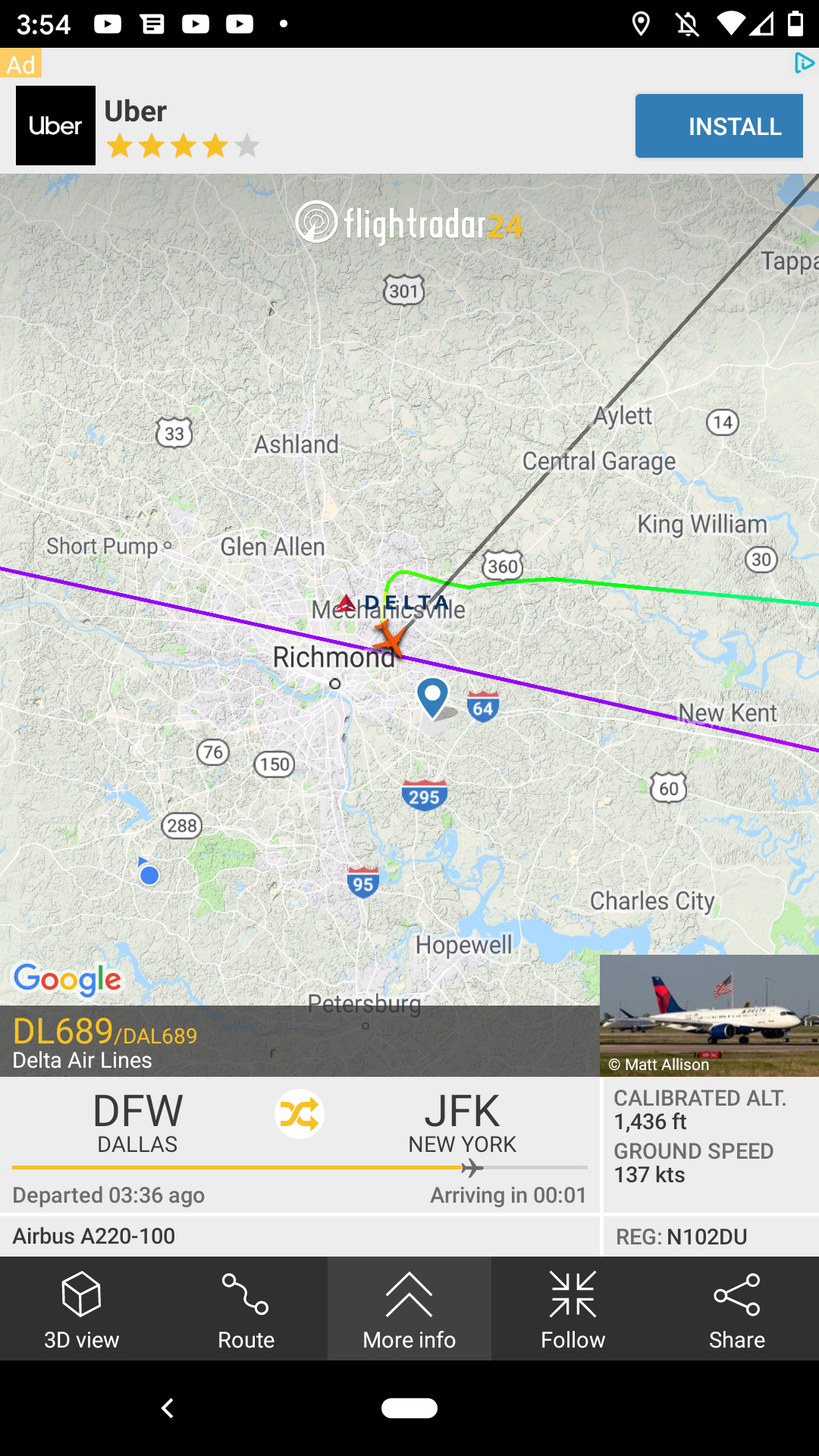
Task: Open 3D view of the flight
Action: 82,1309
